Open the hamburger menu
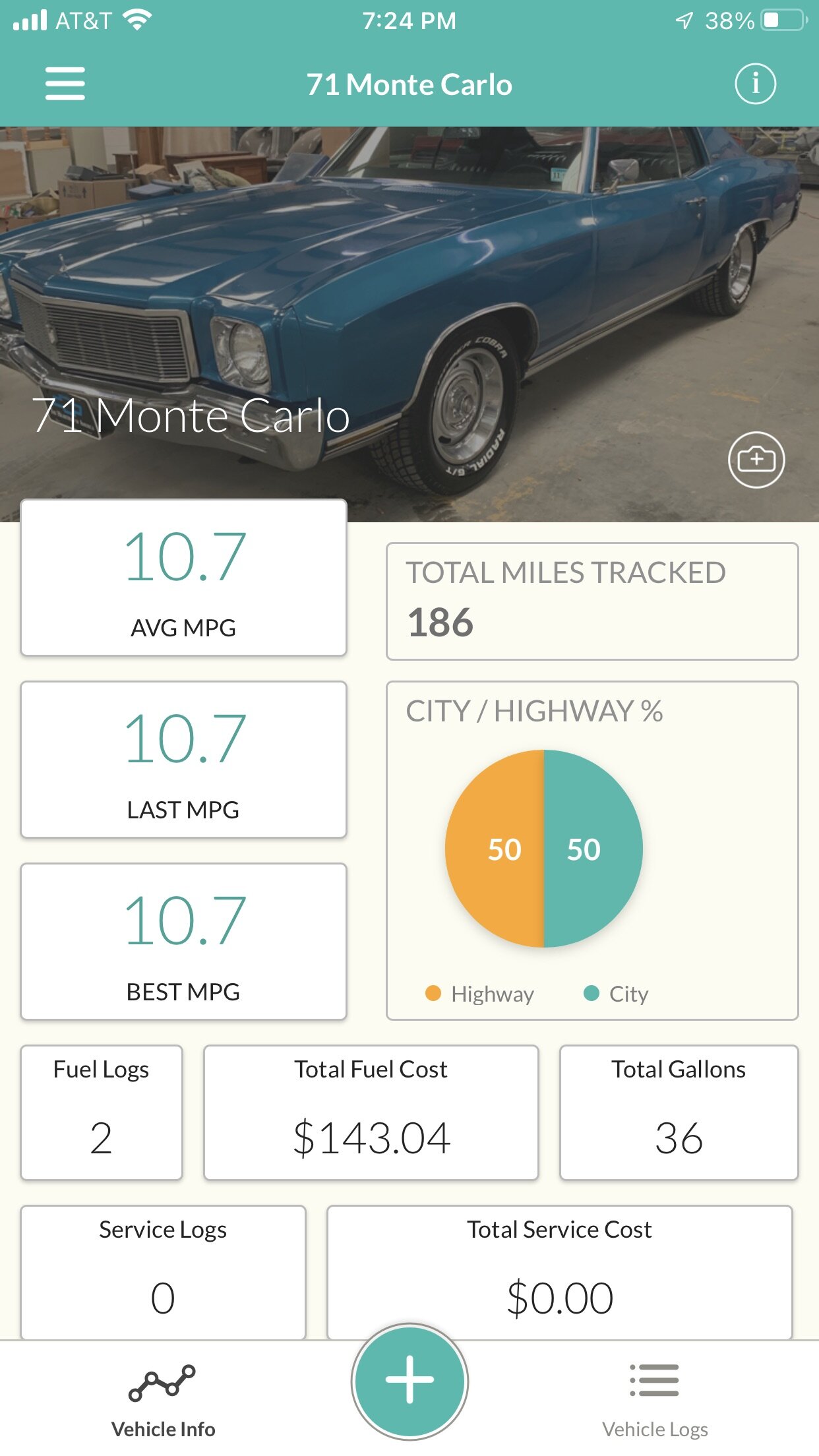Image resolution: width=819 pixels, height=1456 pixels. [65, 84]
